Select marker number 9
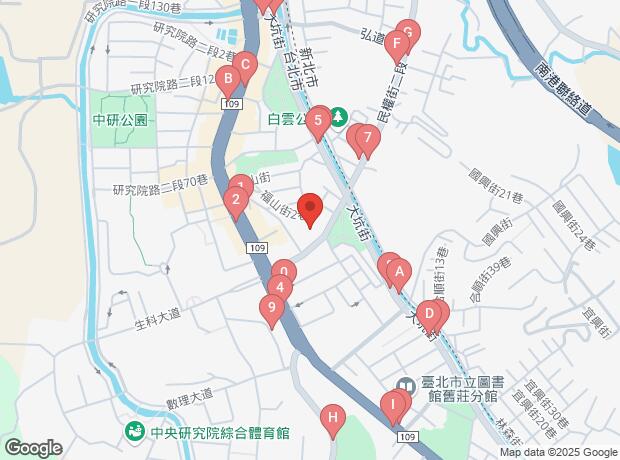 coord(269,307)
